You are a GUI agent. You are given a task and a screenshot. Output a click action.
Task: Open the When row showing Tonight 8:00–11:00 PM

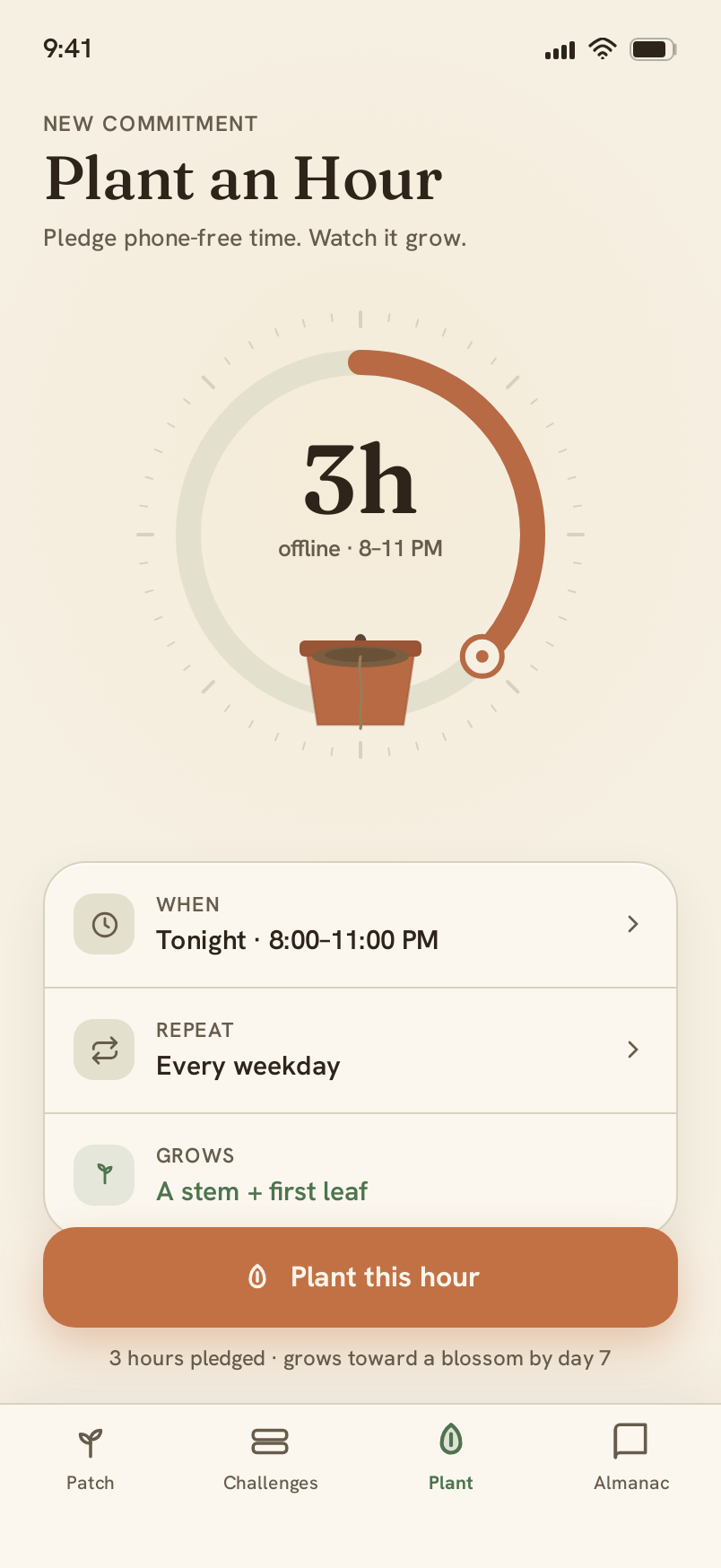point(360,925)
